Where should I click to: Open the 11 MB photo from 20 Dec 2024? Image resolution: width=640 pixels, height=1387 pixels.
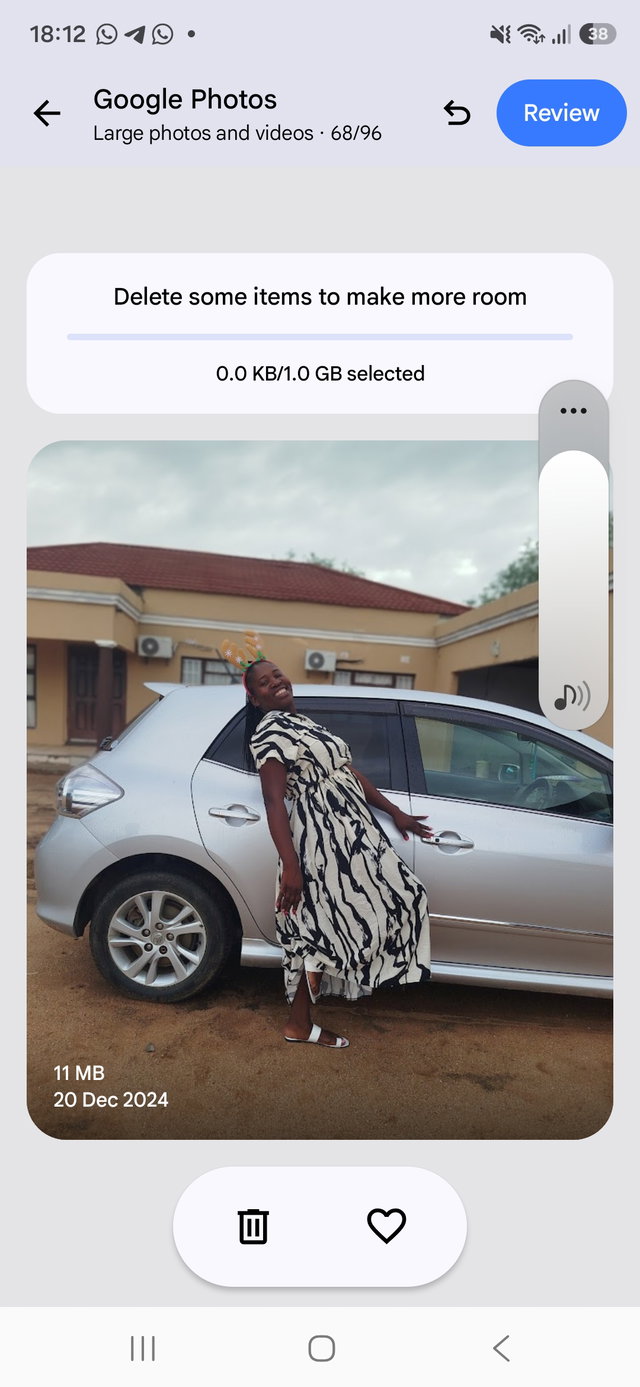(320, 790)
